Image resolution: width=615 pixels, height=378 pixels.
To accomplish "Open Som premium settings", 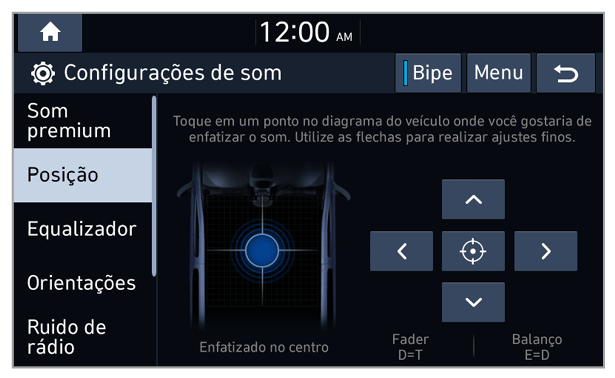I will pos(83,121).
